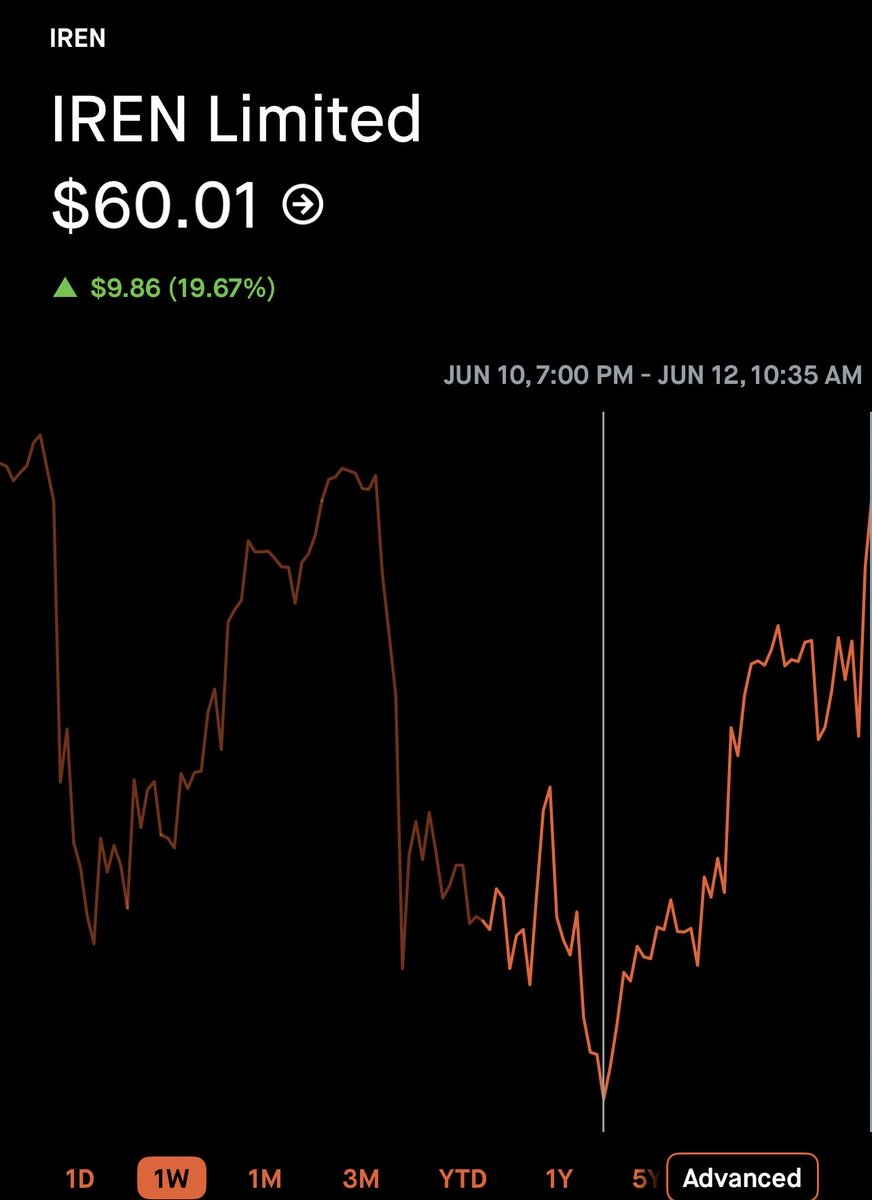This screenshot has width=872, height=1200.
Task: Show the 1M chart range
Action: point(265,1178)
